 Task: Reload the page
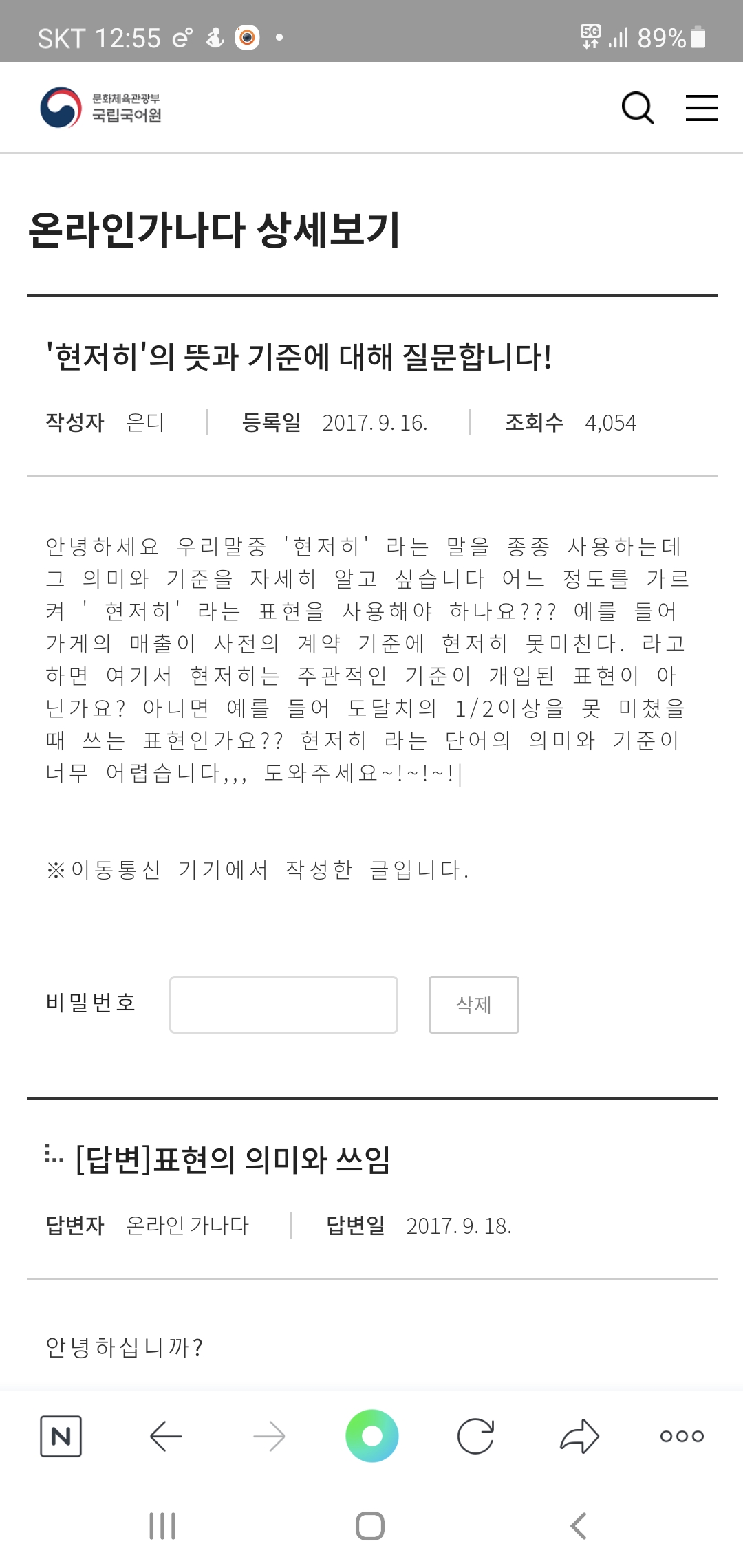coord(475,1436)
